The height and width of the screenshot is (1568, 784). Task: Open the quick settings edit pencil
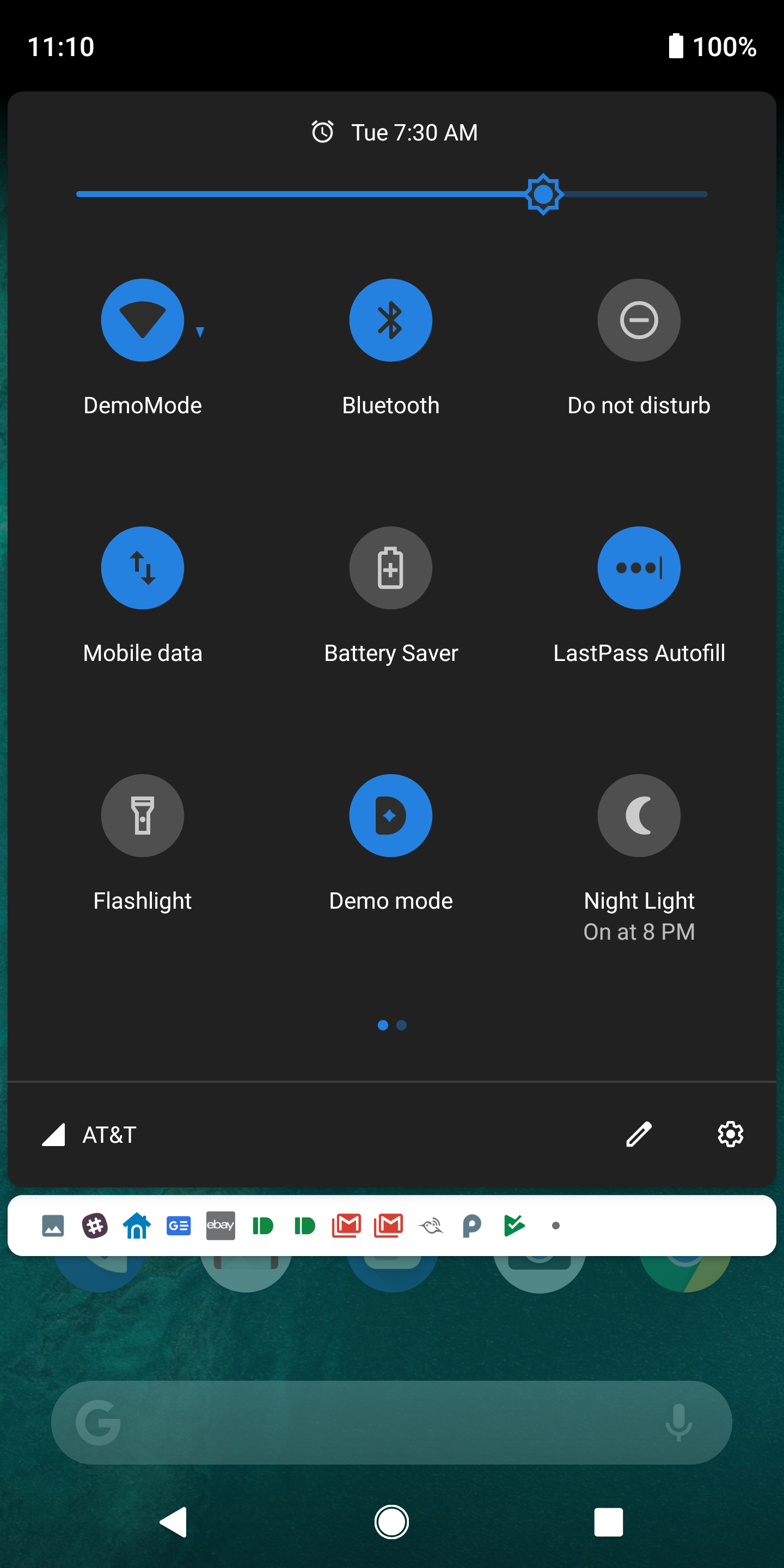[x=638, y=1134]
